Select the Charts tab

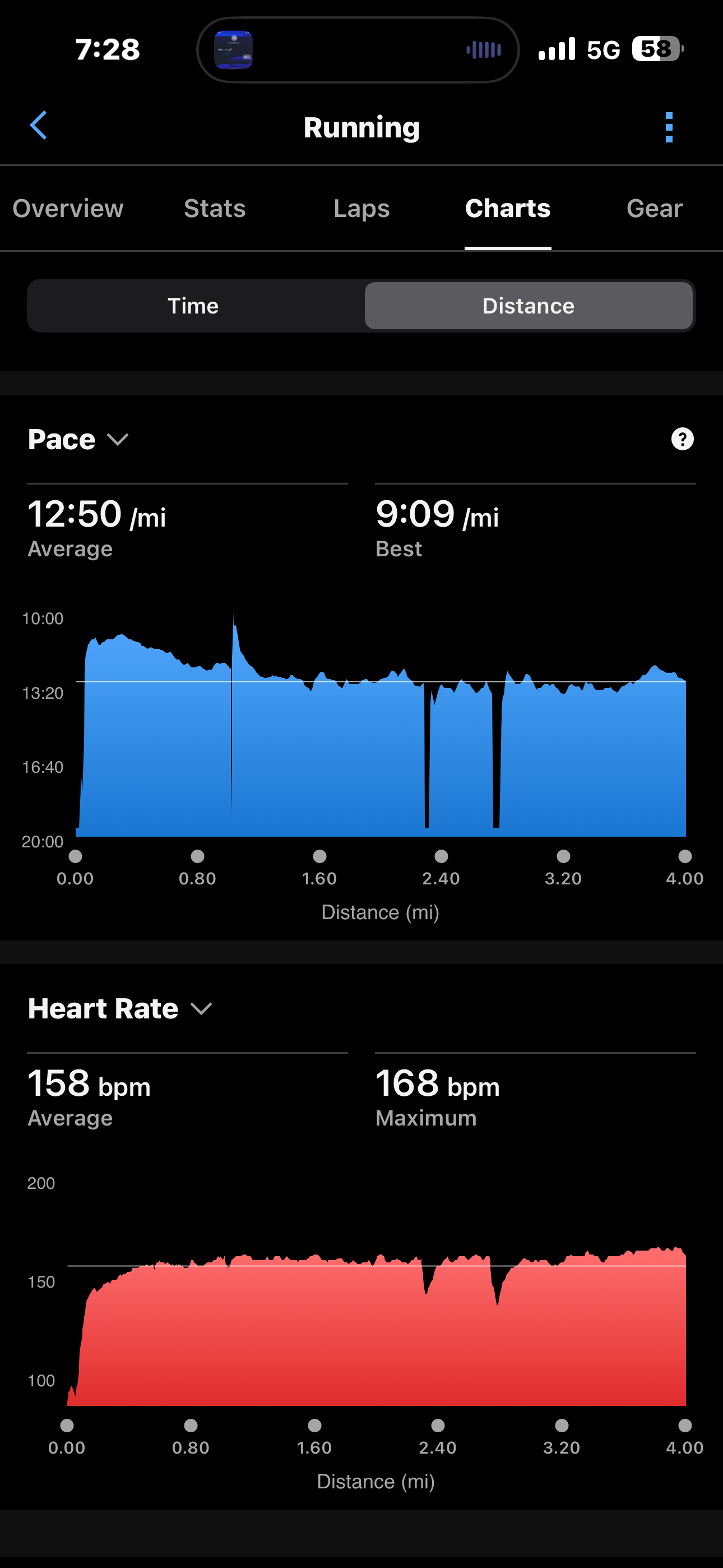508,209
